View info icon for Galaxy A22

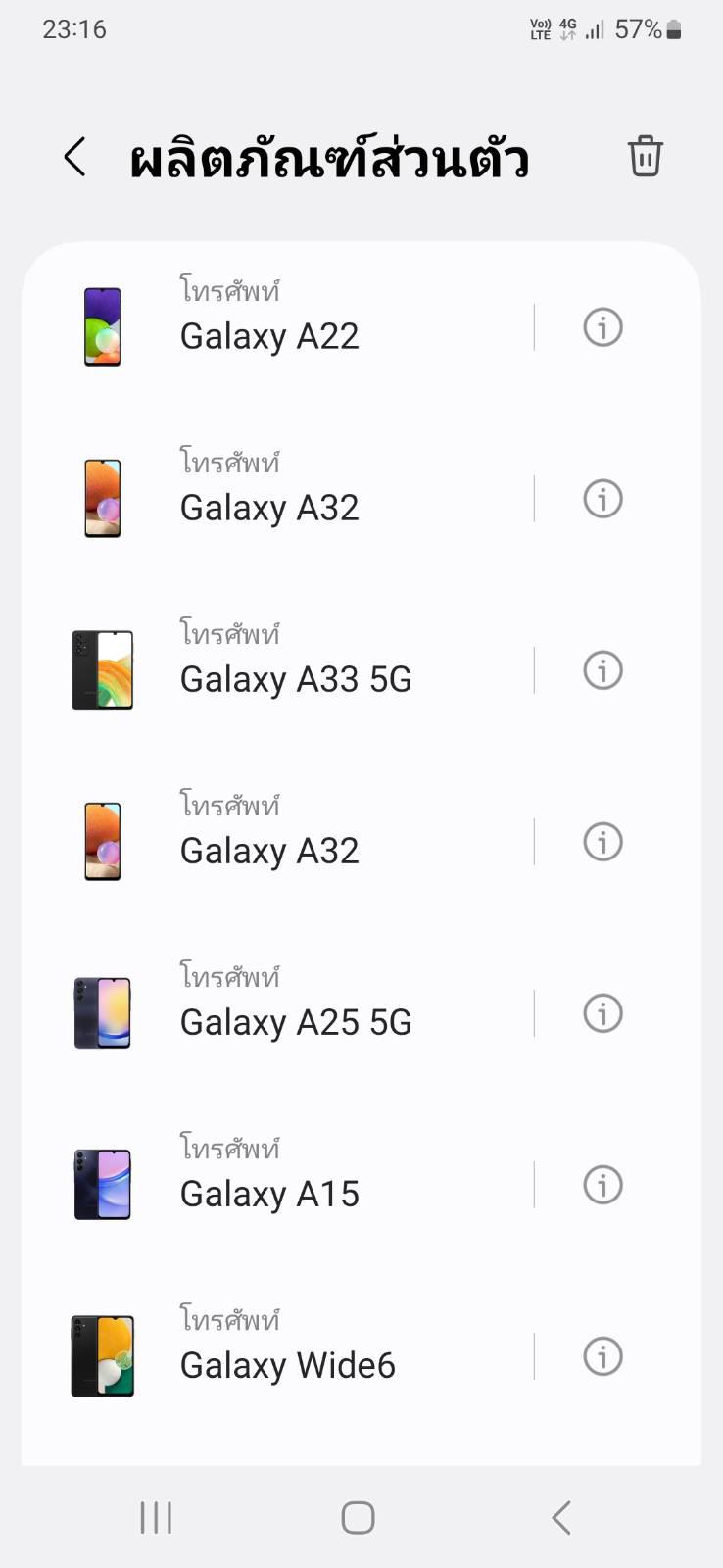pyautogui.click(x=602, y=327)
